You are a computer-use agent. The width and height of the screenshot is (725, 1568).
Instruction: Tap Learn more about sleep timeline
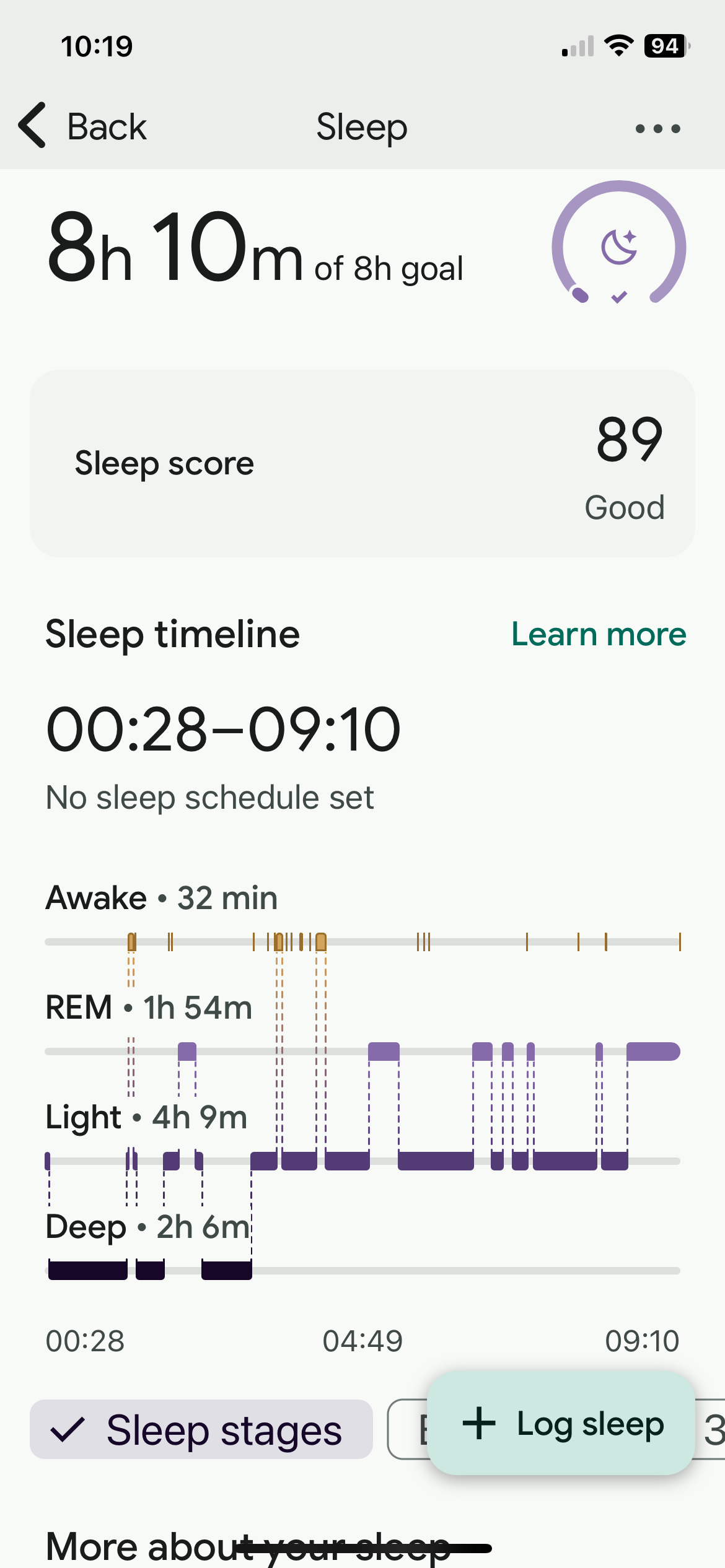tap(598, 634)
